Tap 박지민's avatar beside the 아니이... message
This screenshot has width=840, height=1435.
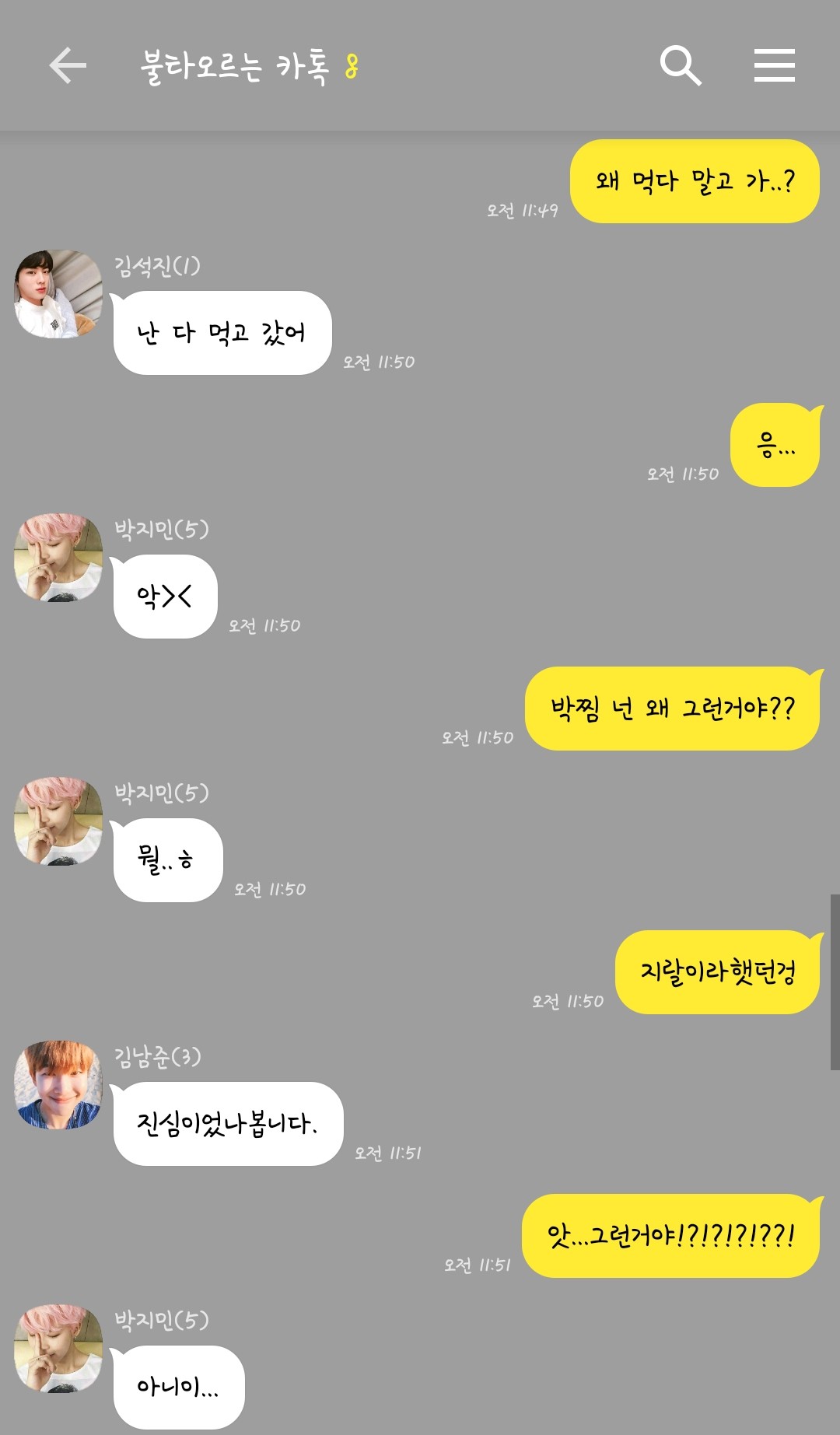tap(58, 1349)
